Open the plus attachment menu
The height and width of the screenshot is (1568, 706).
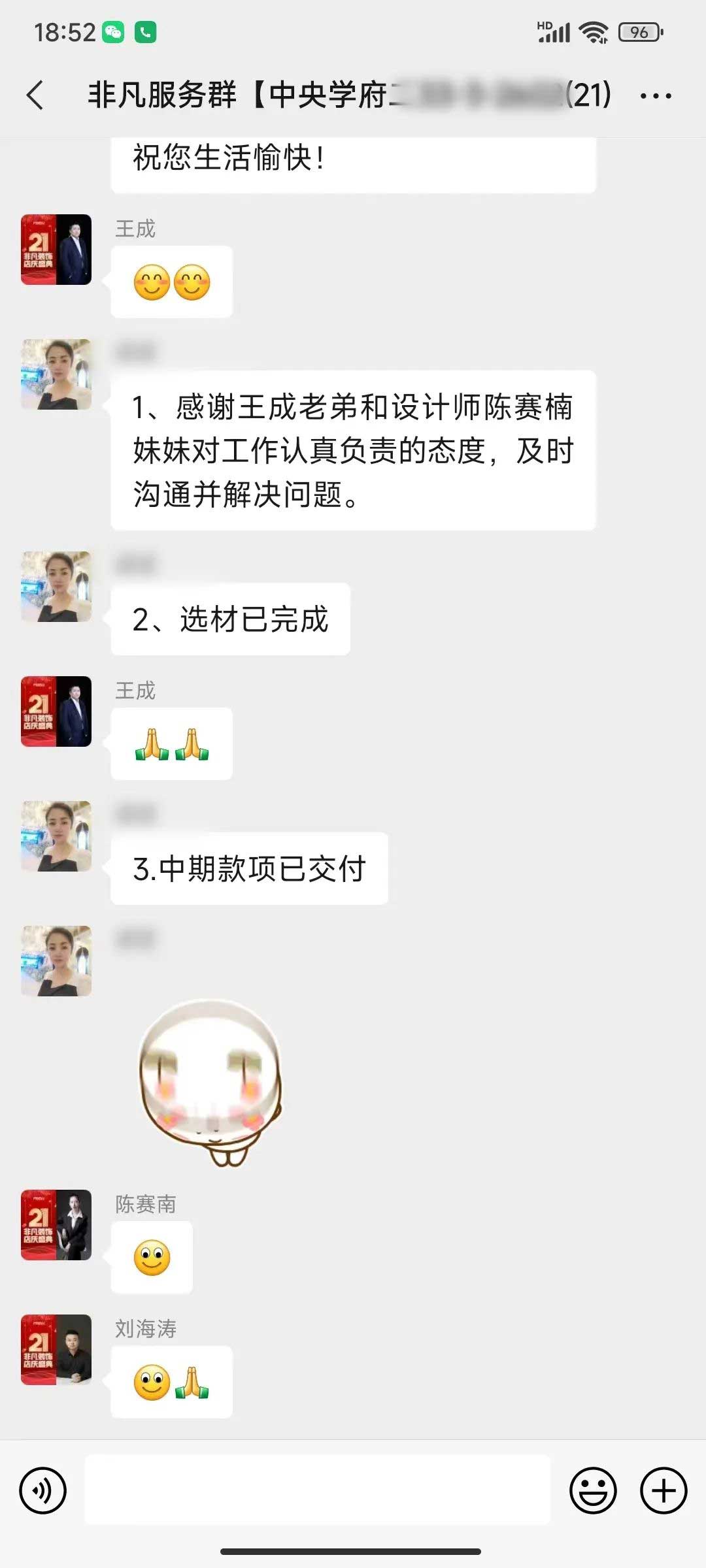(x=663, y=1490)
